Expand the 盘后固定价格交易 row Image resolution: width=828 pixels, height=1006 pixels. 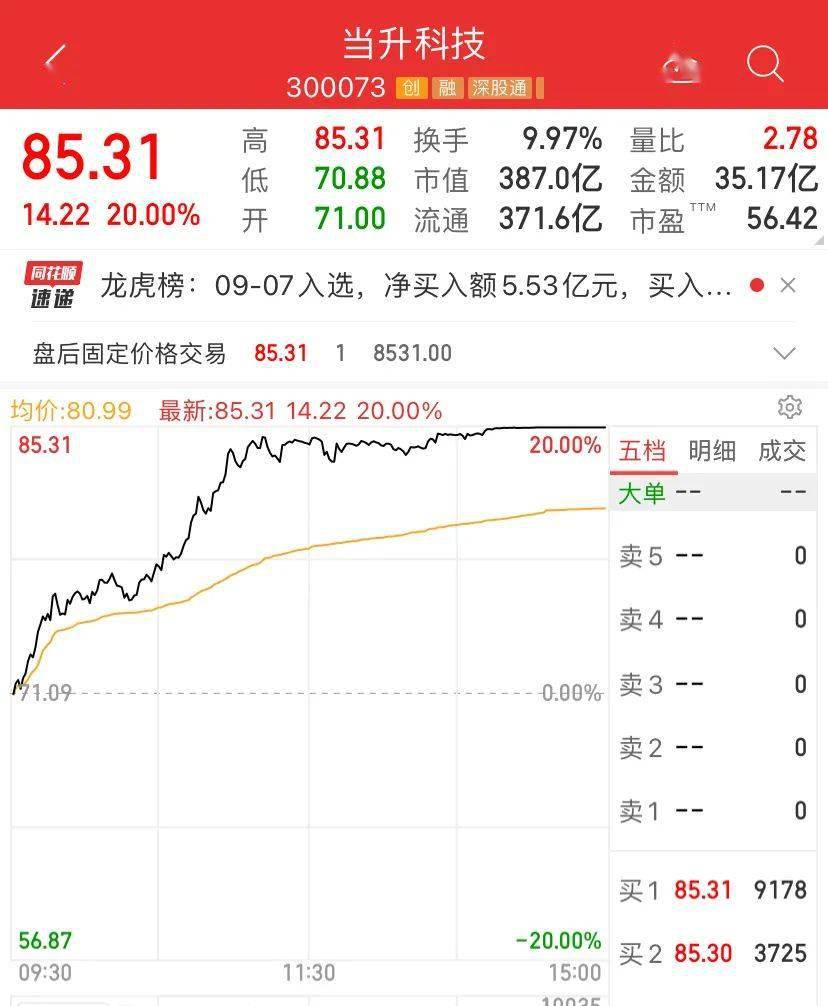coord(785,353)
